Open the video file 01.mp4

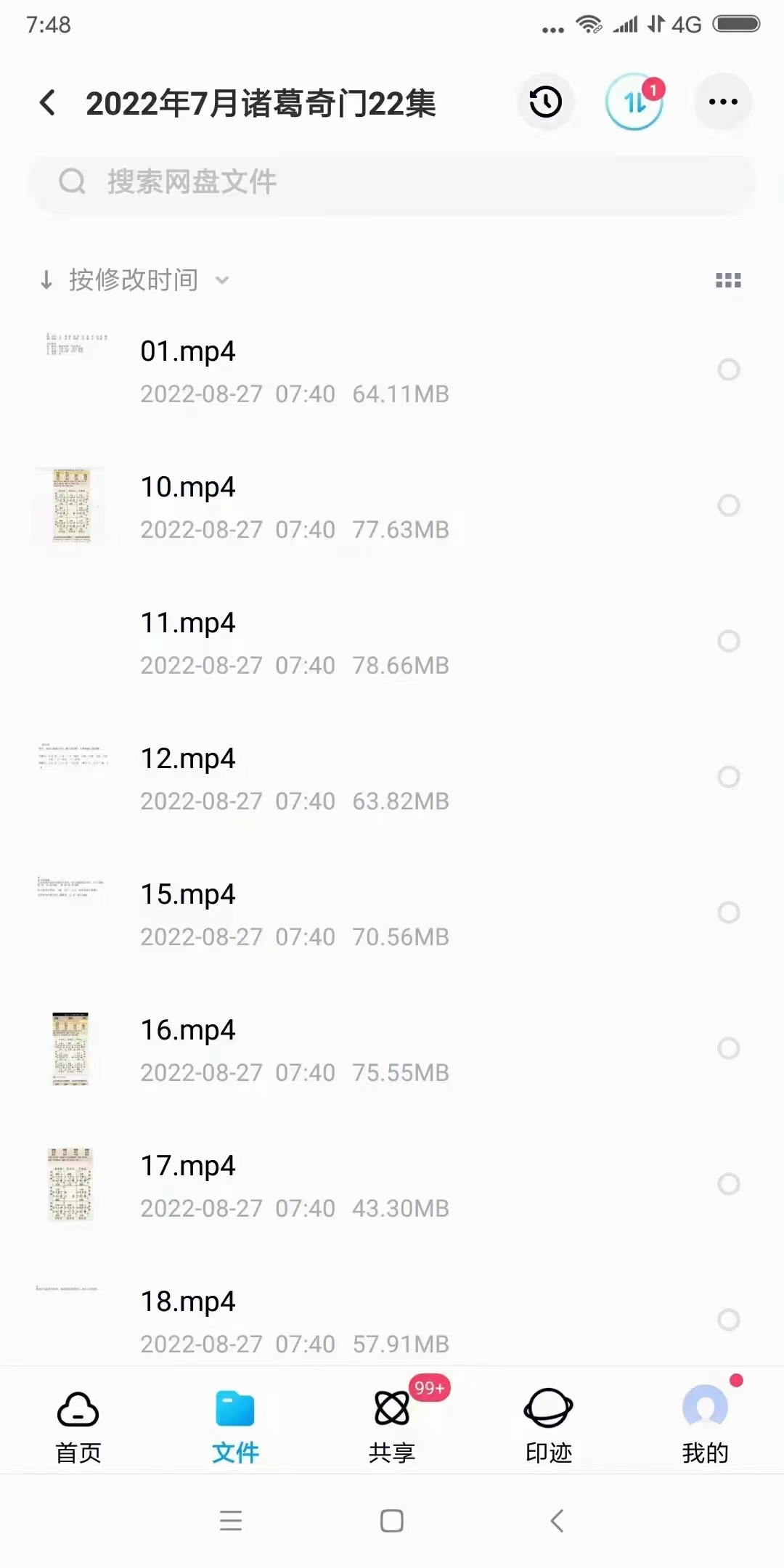click(188, 352)
